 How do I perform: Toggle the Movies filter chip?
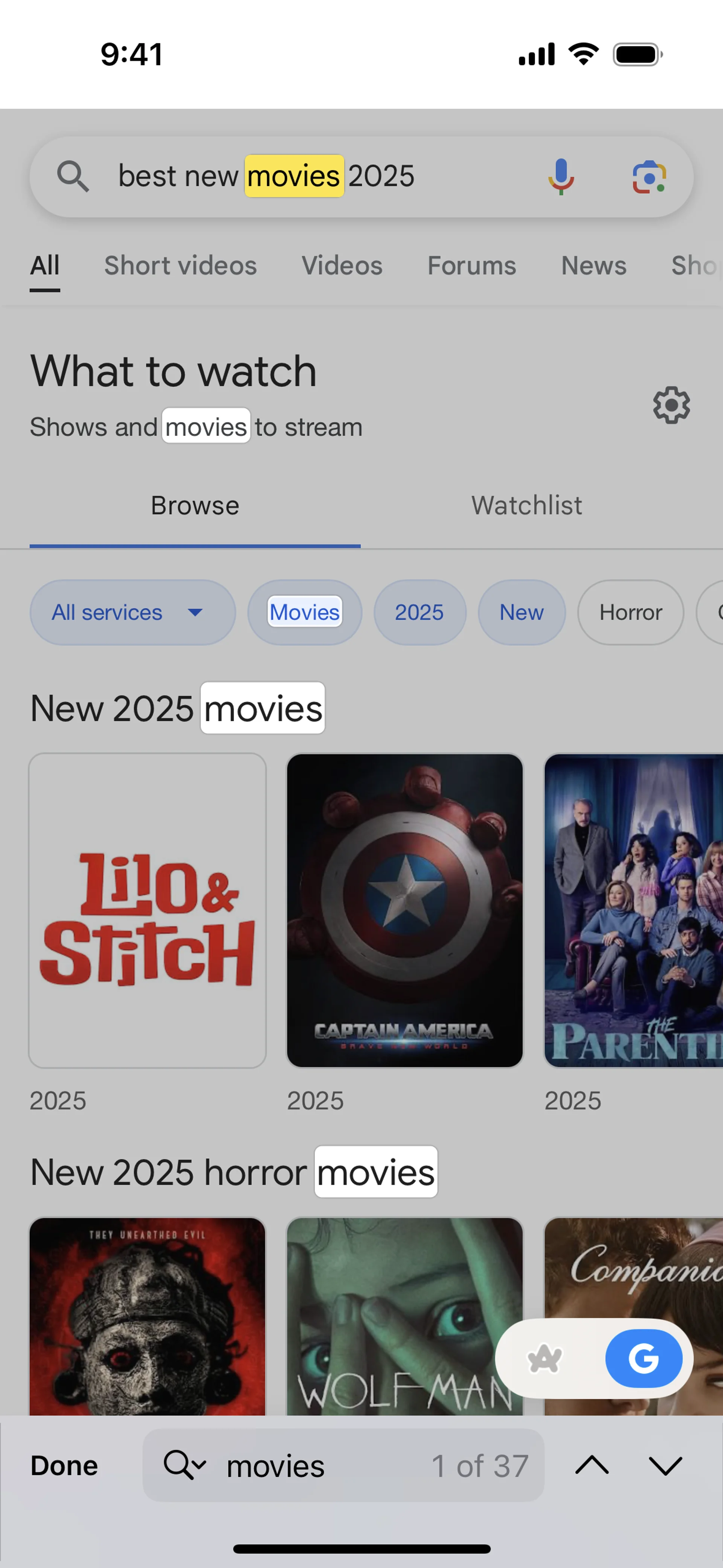pos(304,612)
